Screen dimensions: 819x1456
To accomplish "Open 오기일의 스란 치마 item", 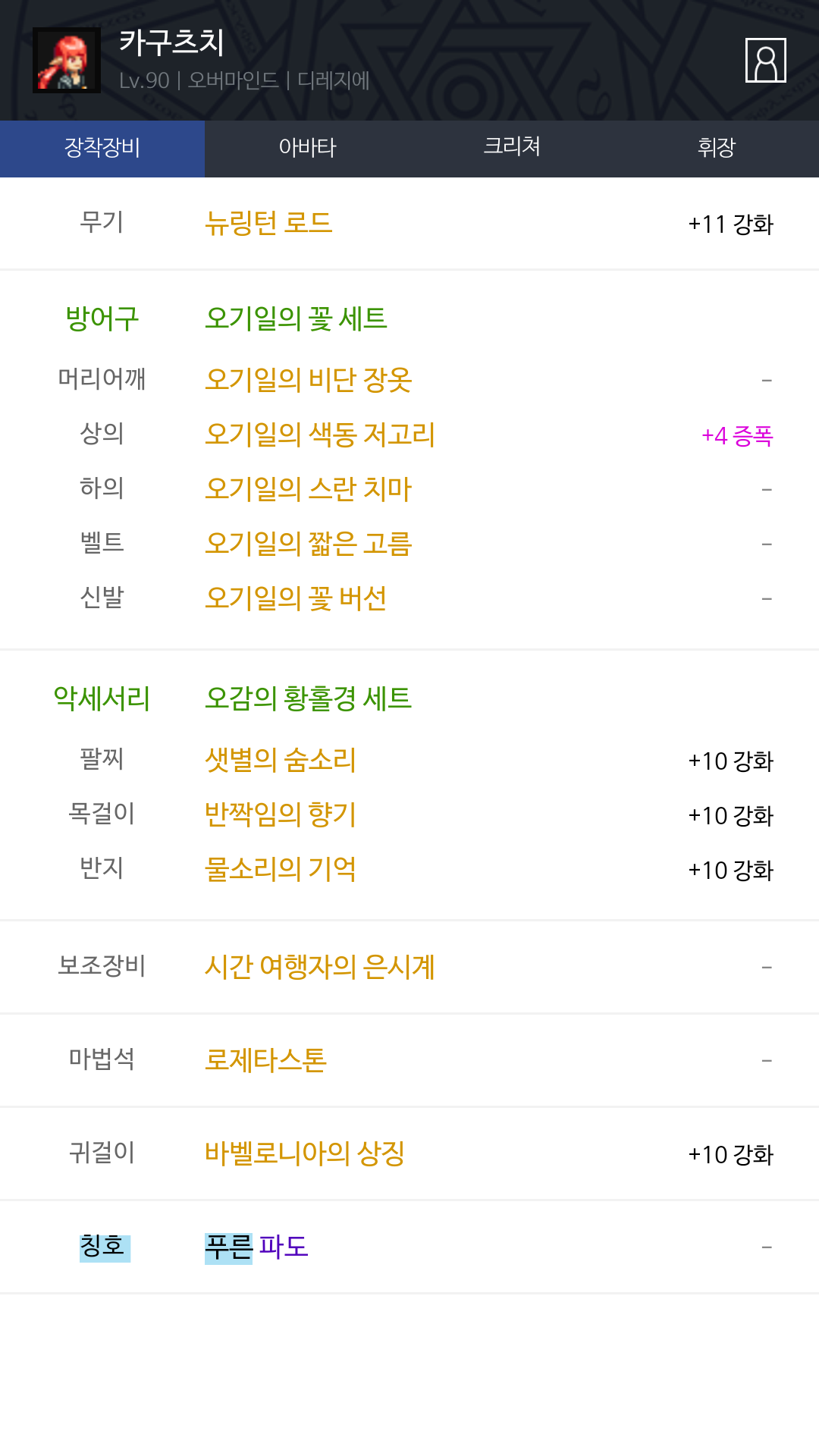I will 308,488.
